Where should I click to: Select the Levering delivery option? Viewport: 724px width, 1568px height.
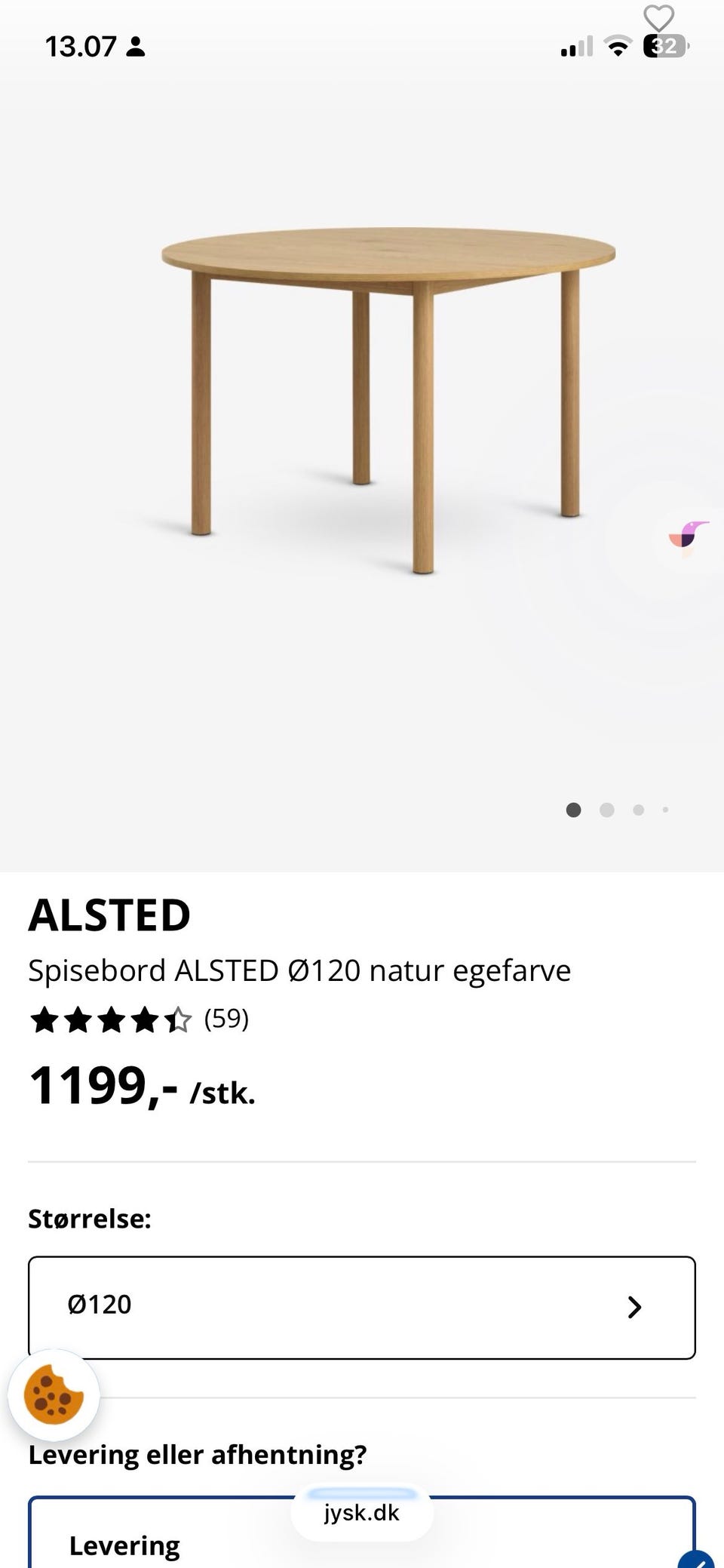[124, 1544]
